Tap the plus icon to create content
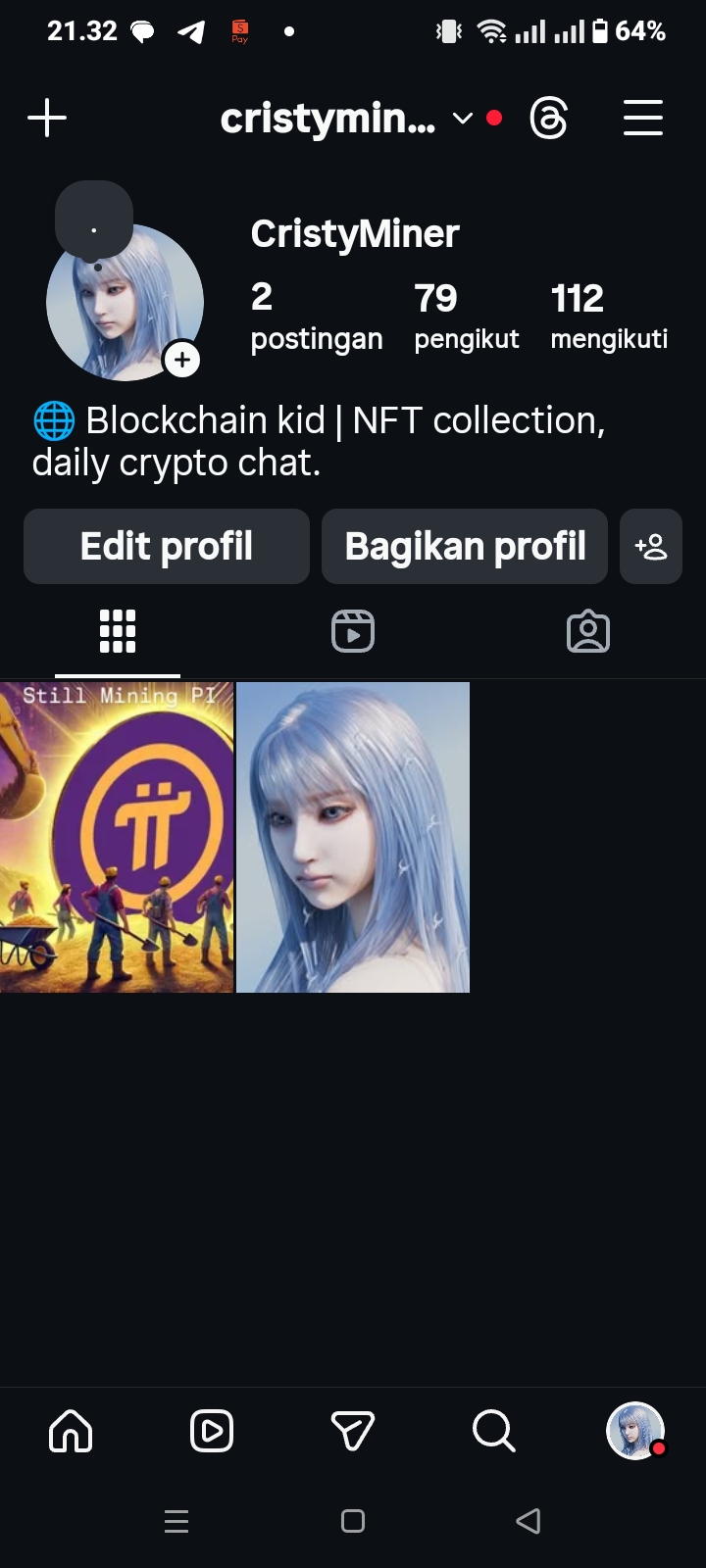The height and width of the screenshot is (1568, 706). pyautogui.click(x=47, y=119)
